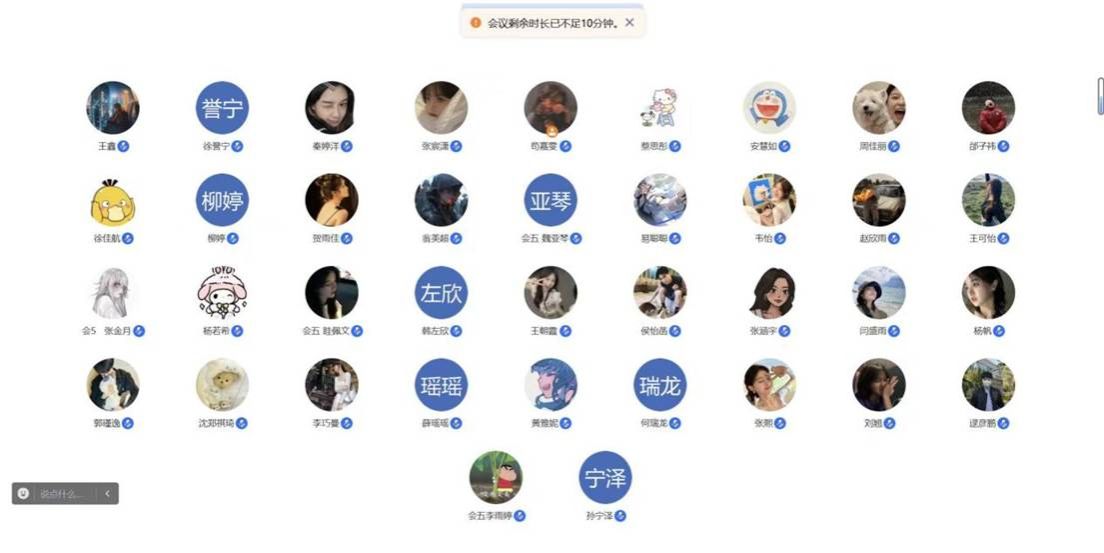Open the 说点什么 chat input box
Viewport: 1104px width, 553px height.
pyautogui.click(x=64, y=494)
